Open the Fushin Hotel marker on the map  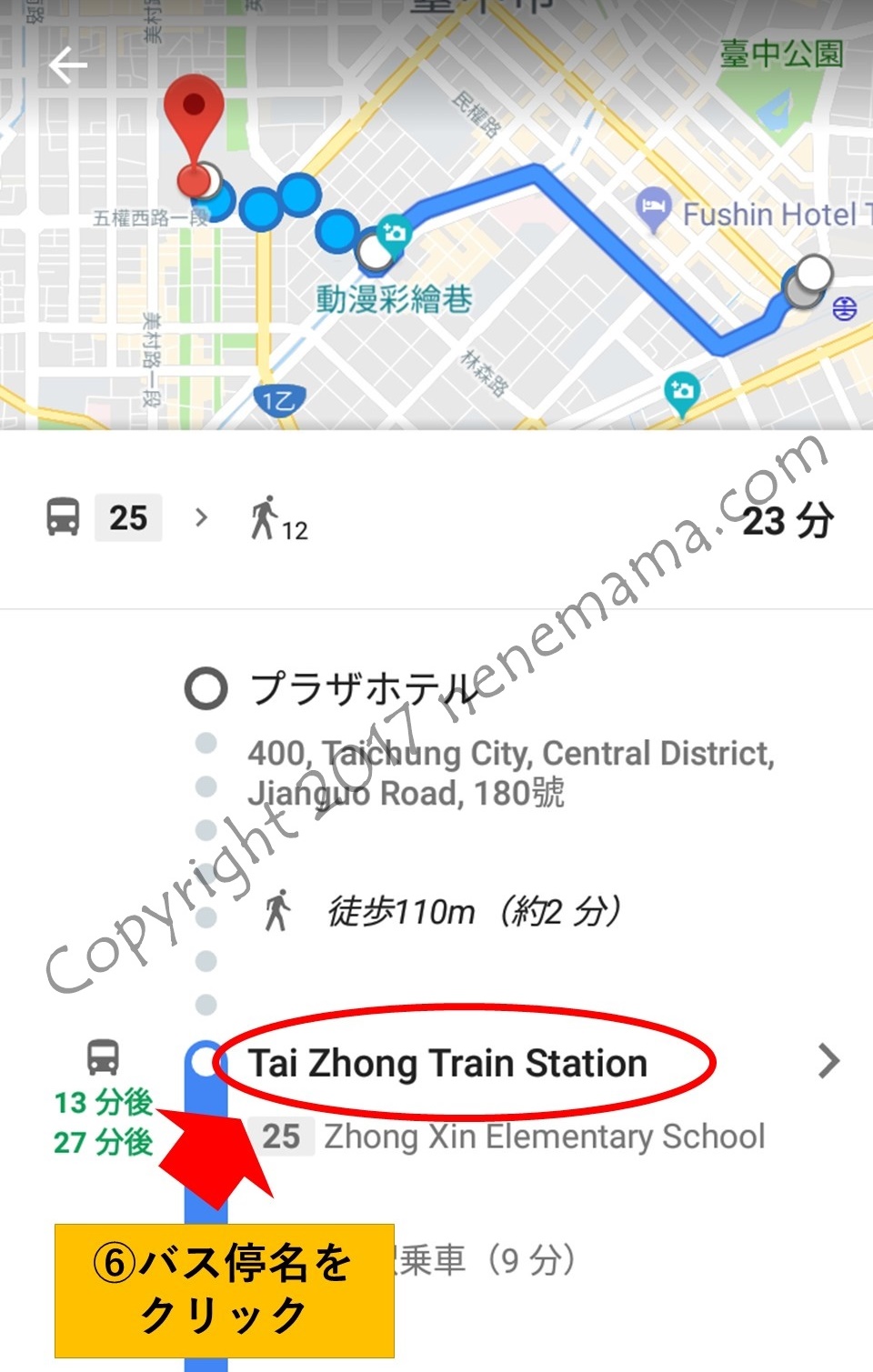pos(654,210)
